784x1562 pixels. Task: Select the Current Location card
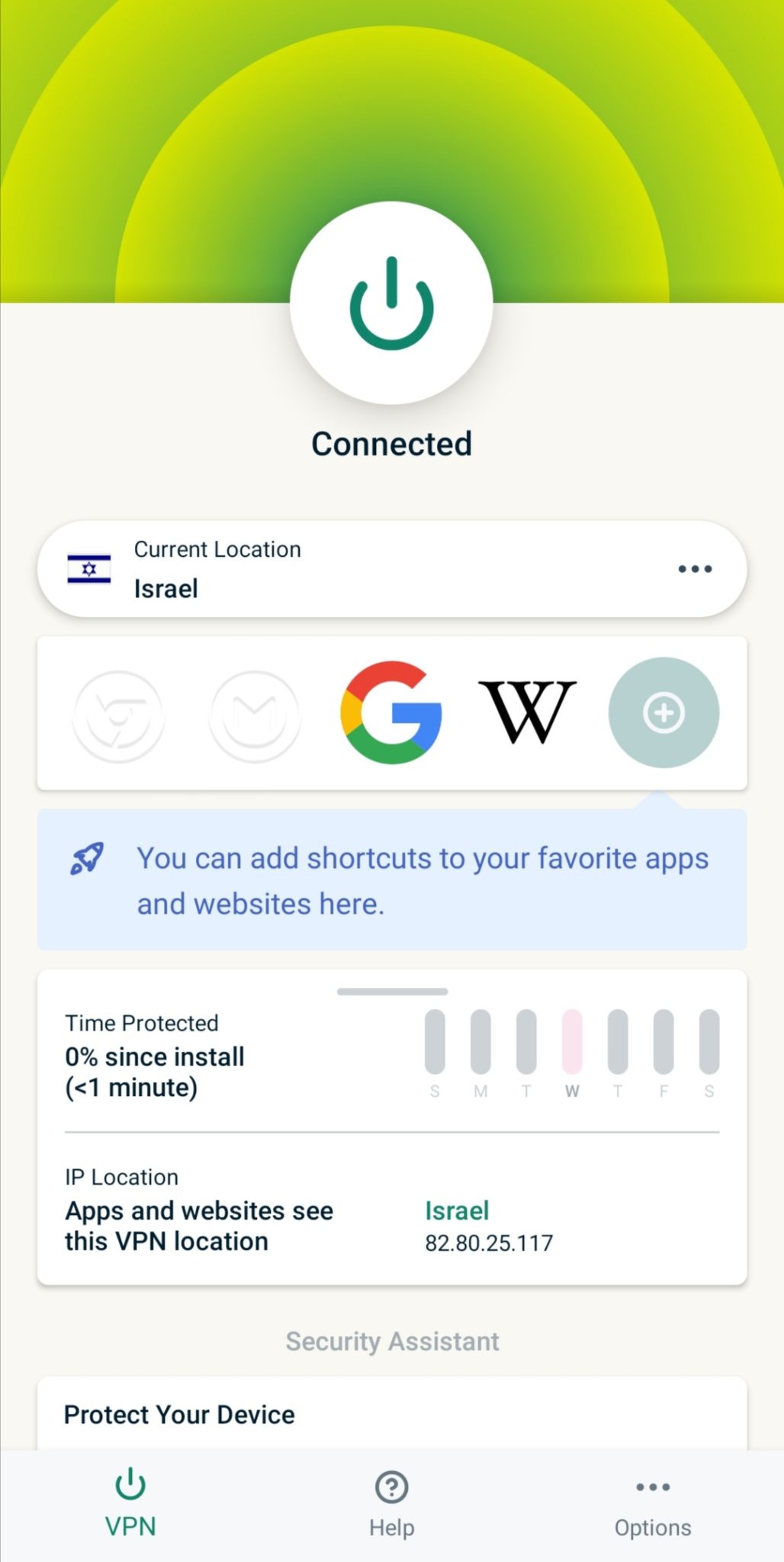click(343, 569)
